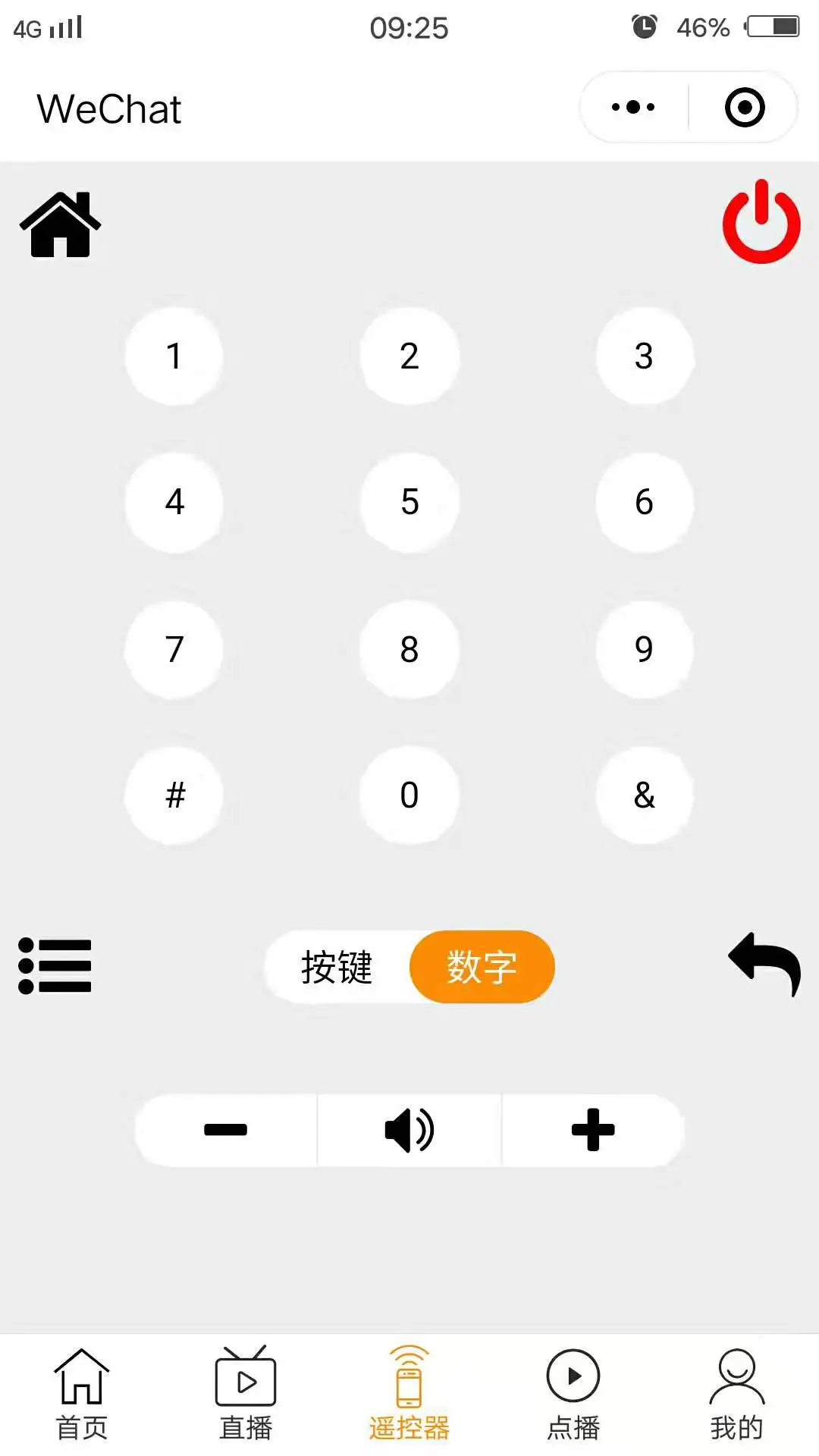Select the 数字 segment
This screenshot has width=819, height=1456.
coord(482,967)
